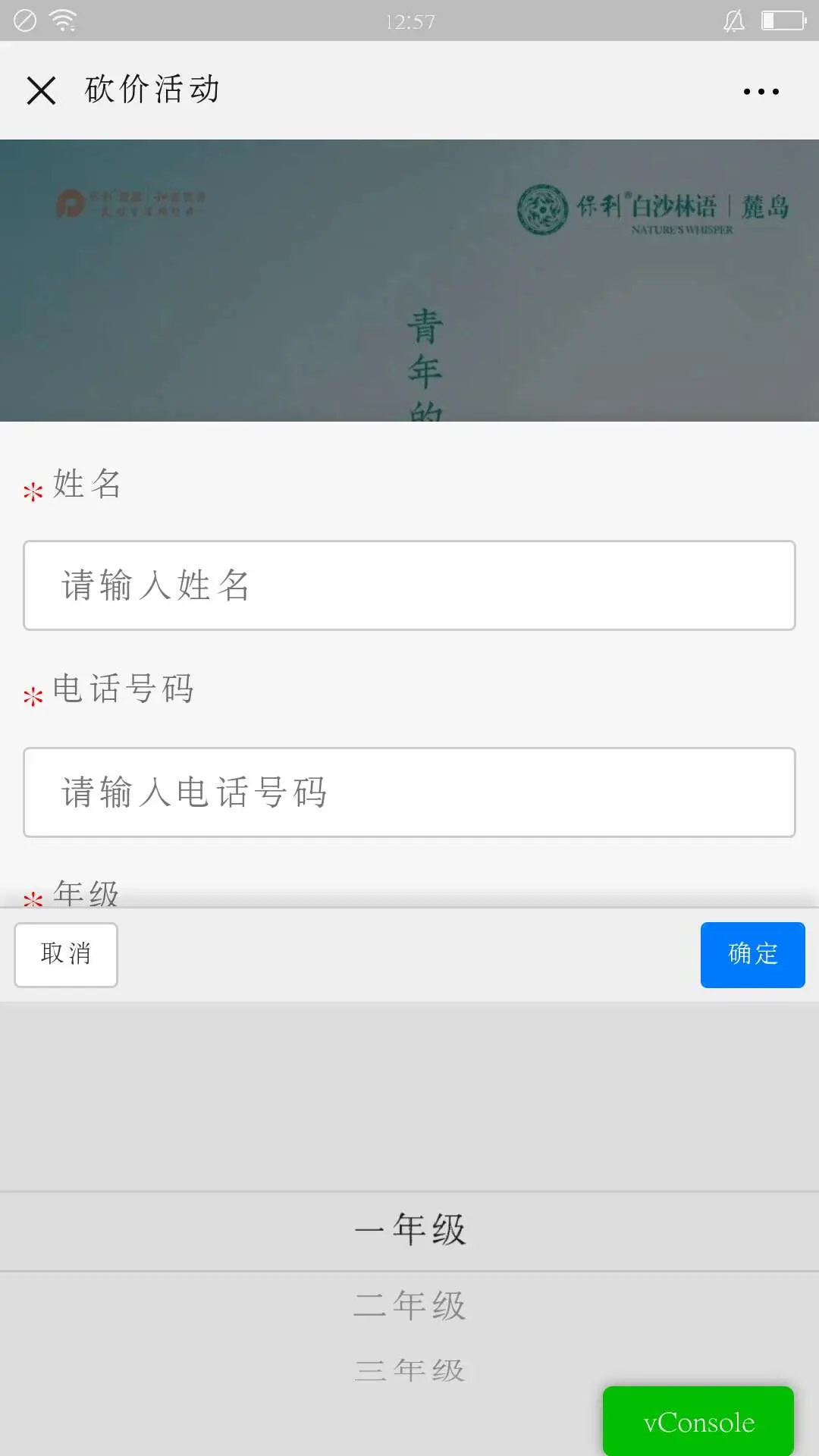Open the three-dot overflow menu
The image size is (819, 1456).
coord(761,92)
